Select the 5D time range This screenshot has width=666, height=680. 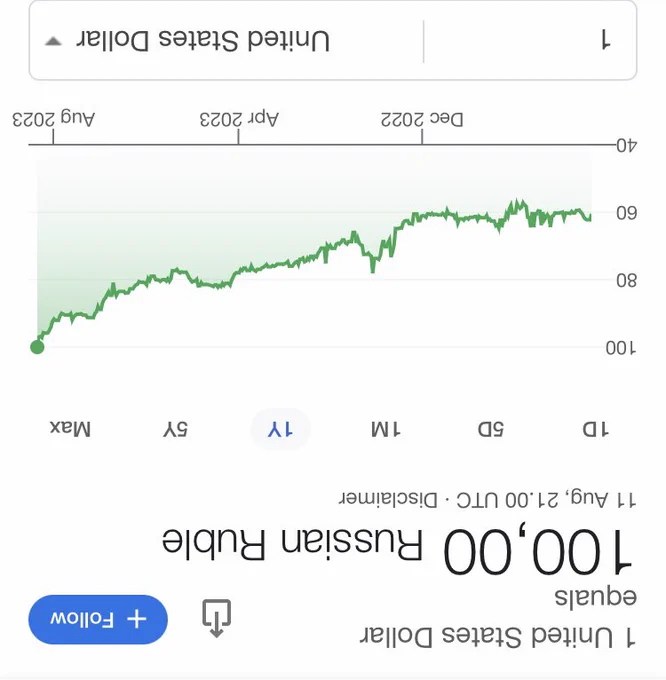point(490,429)
